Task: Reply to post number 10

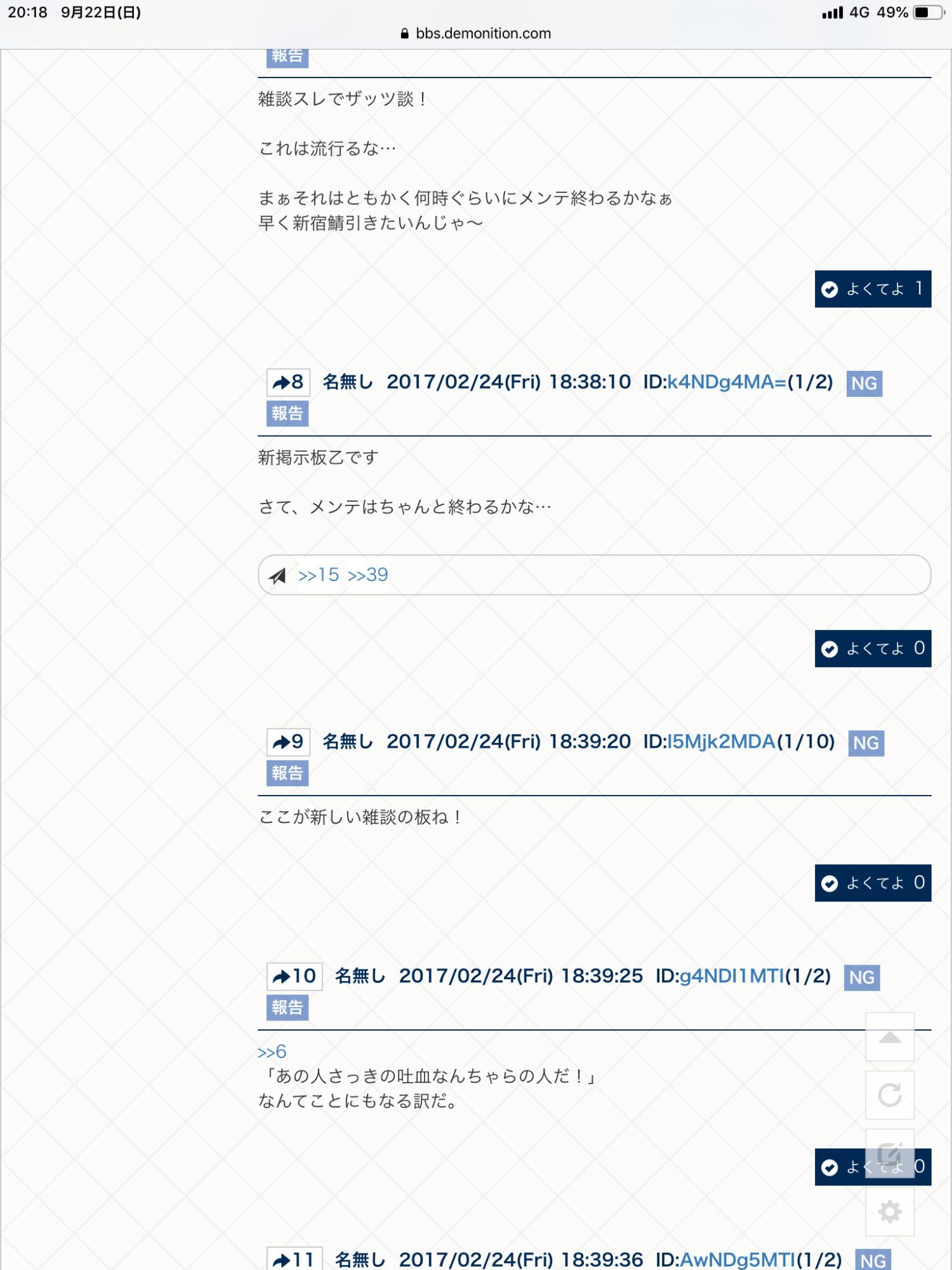Action: click(294, 976)
